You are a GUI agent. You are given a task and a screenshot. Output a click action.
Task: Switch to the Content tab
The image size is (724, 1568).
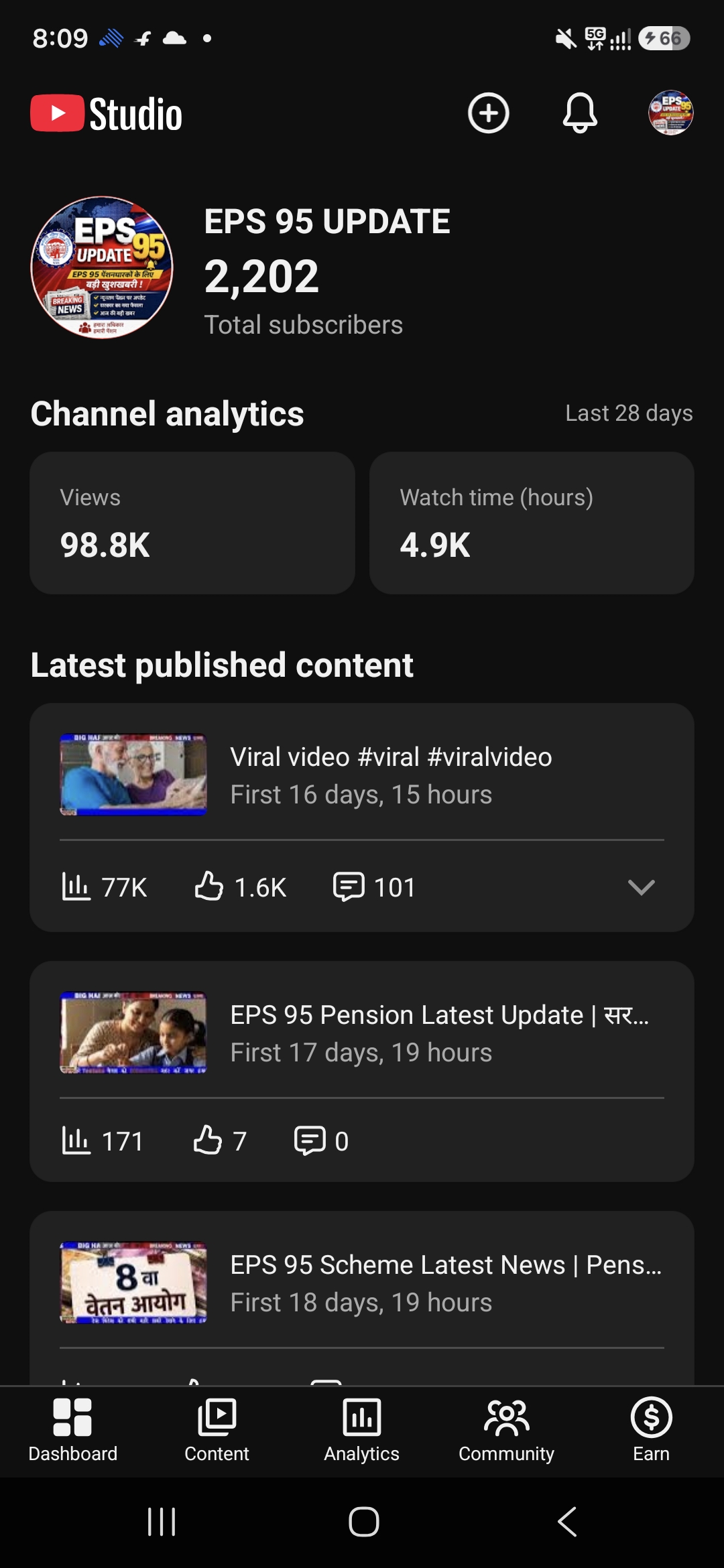point(217,1431)
